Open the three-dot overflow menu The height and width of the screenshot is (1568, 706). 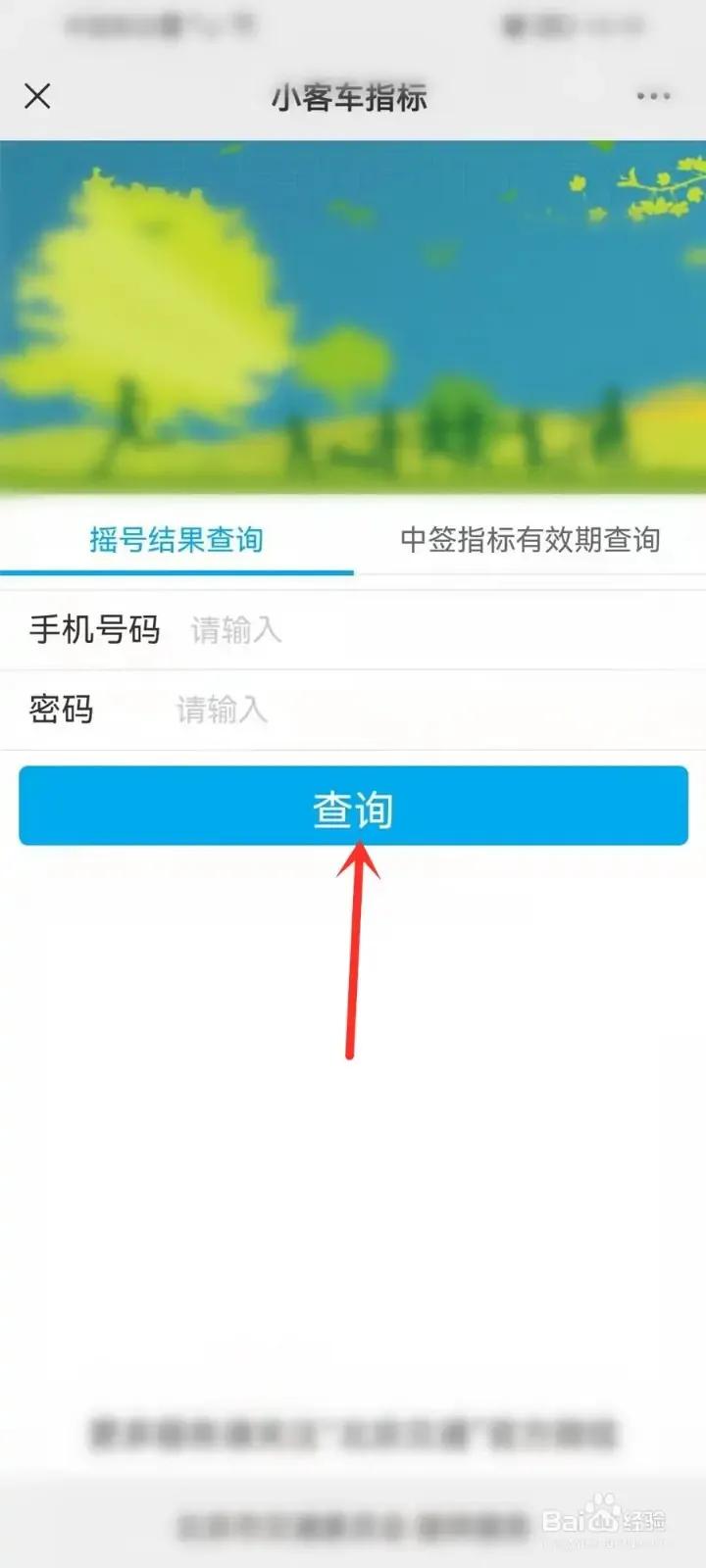[653, 96]
